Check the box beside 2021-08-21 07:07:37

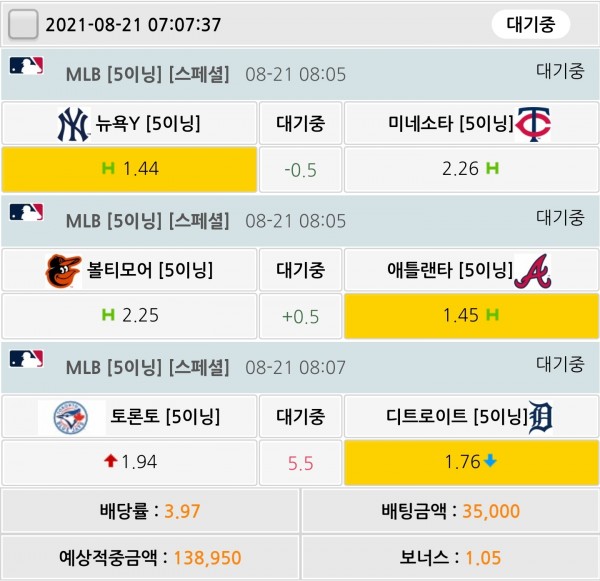23,23
